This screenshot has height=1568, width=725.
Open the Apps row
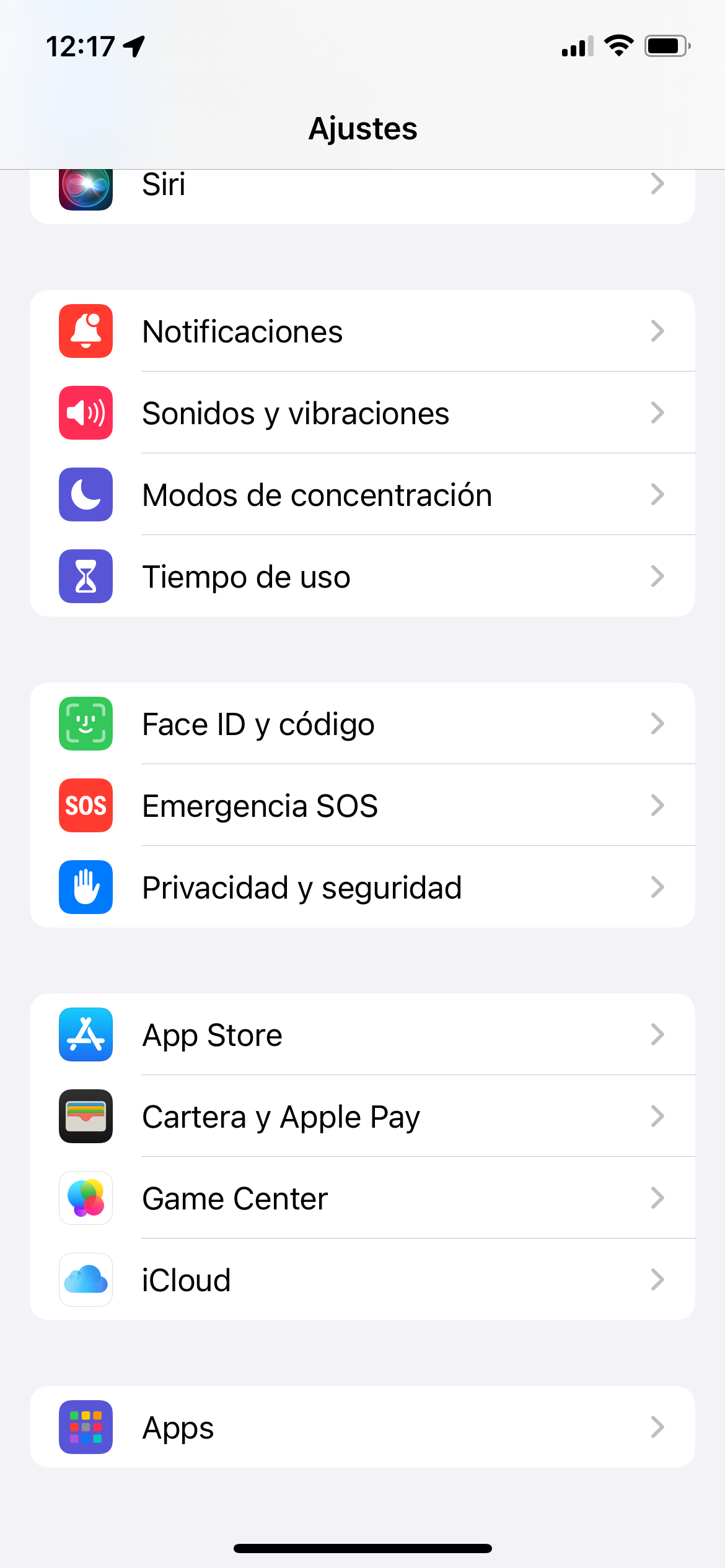point(362,1427)
